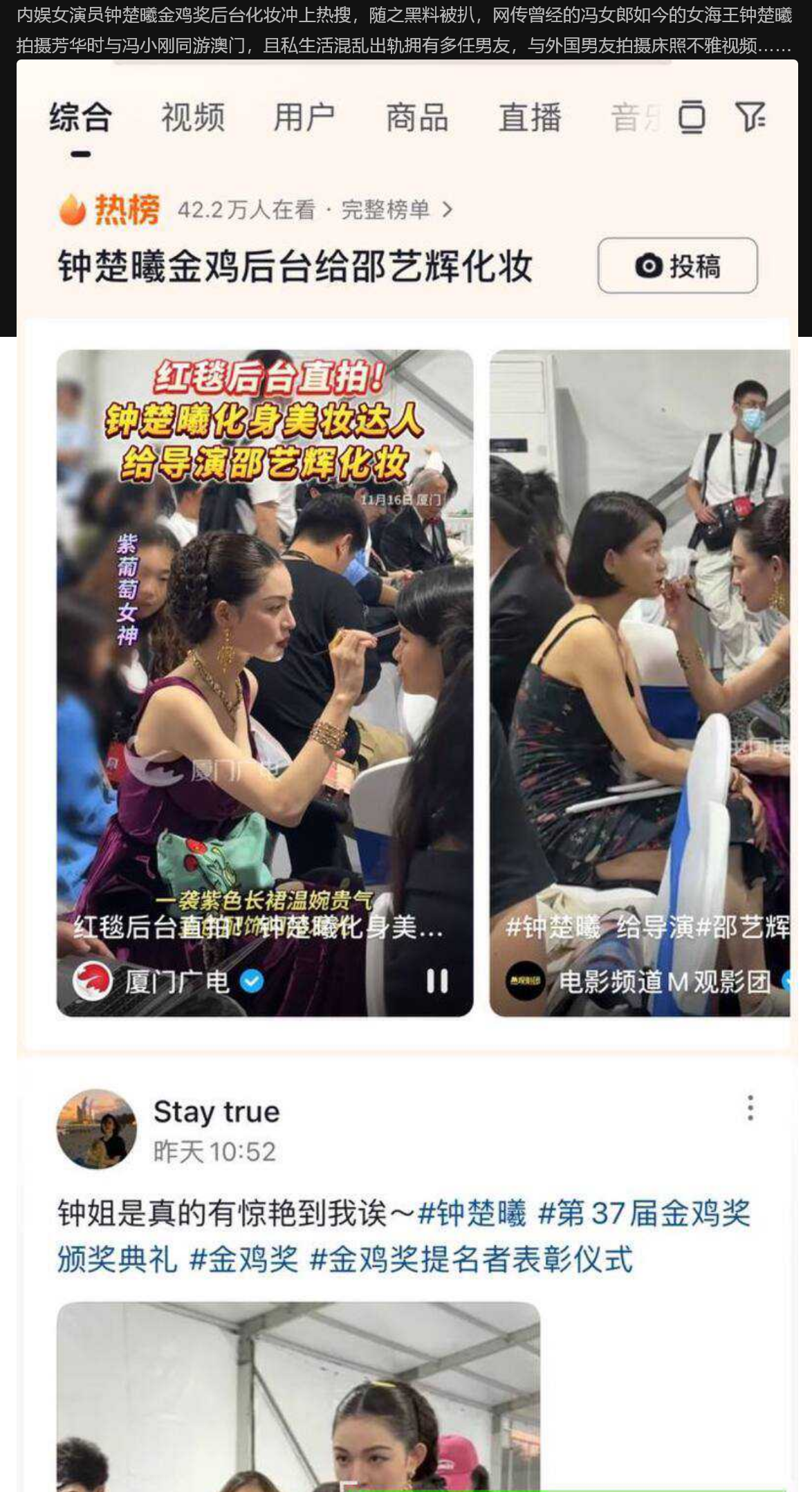Pause the 厦门广电 video
The height and width of the screenshot is (1492, 812).
click(x=437, y=980)
